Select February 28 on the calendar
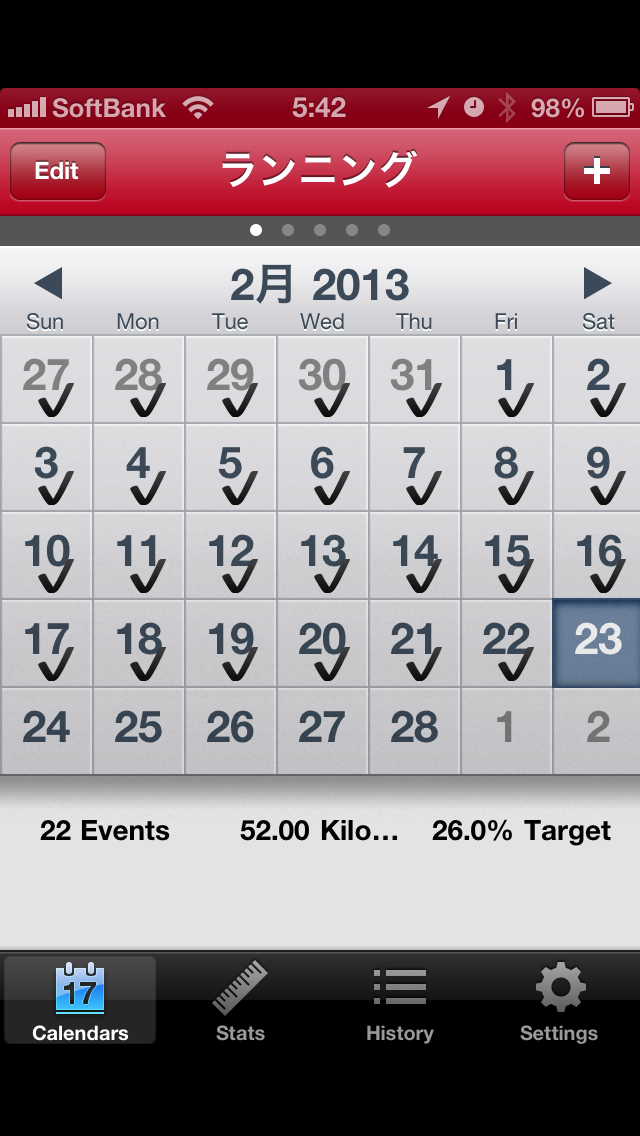Viewport: 640px width, 1136px height. coord(414,731)
